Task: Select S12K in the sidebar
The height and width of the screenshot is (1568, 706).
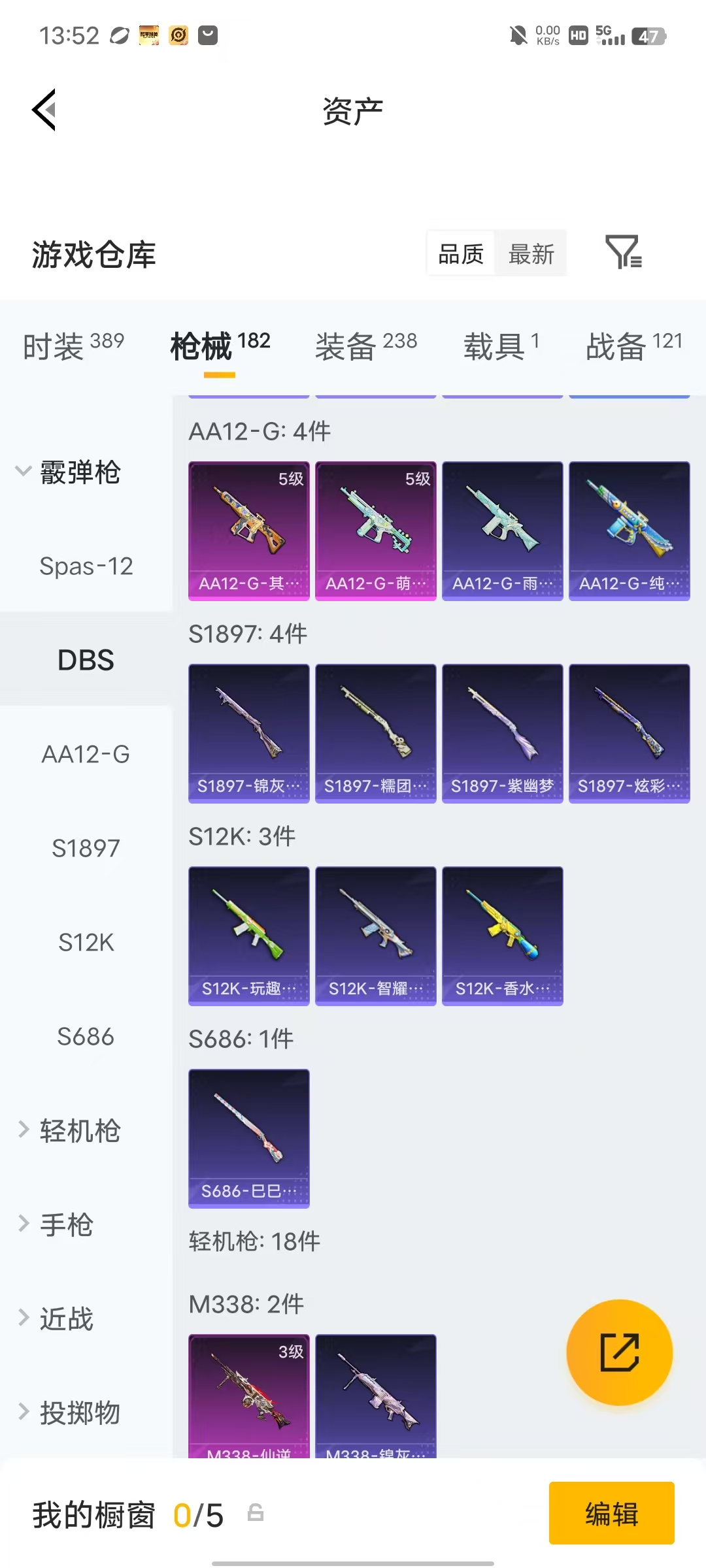Action: [86, 942]
